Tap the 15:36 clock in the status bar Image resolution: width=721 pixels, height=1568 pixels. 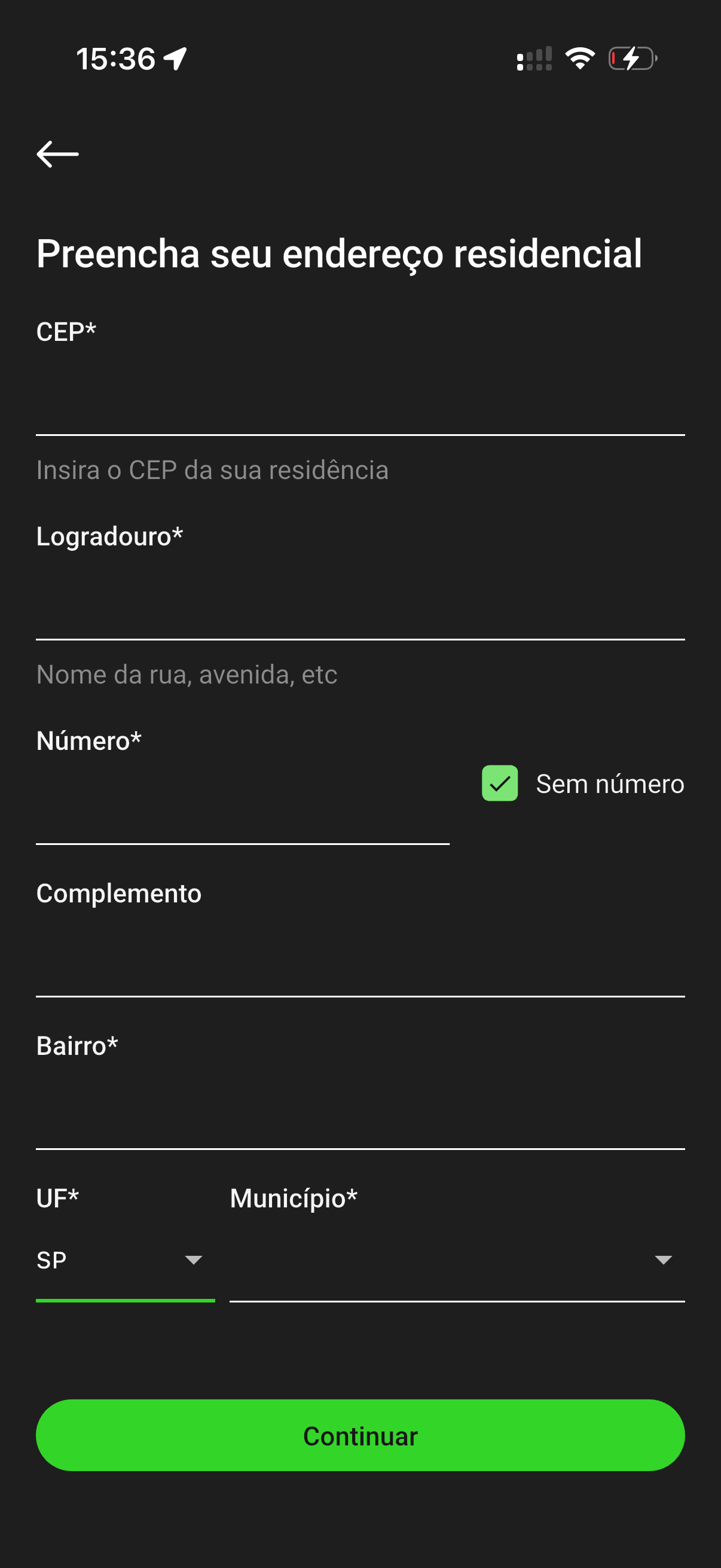(x=115, y=58)
